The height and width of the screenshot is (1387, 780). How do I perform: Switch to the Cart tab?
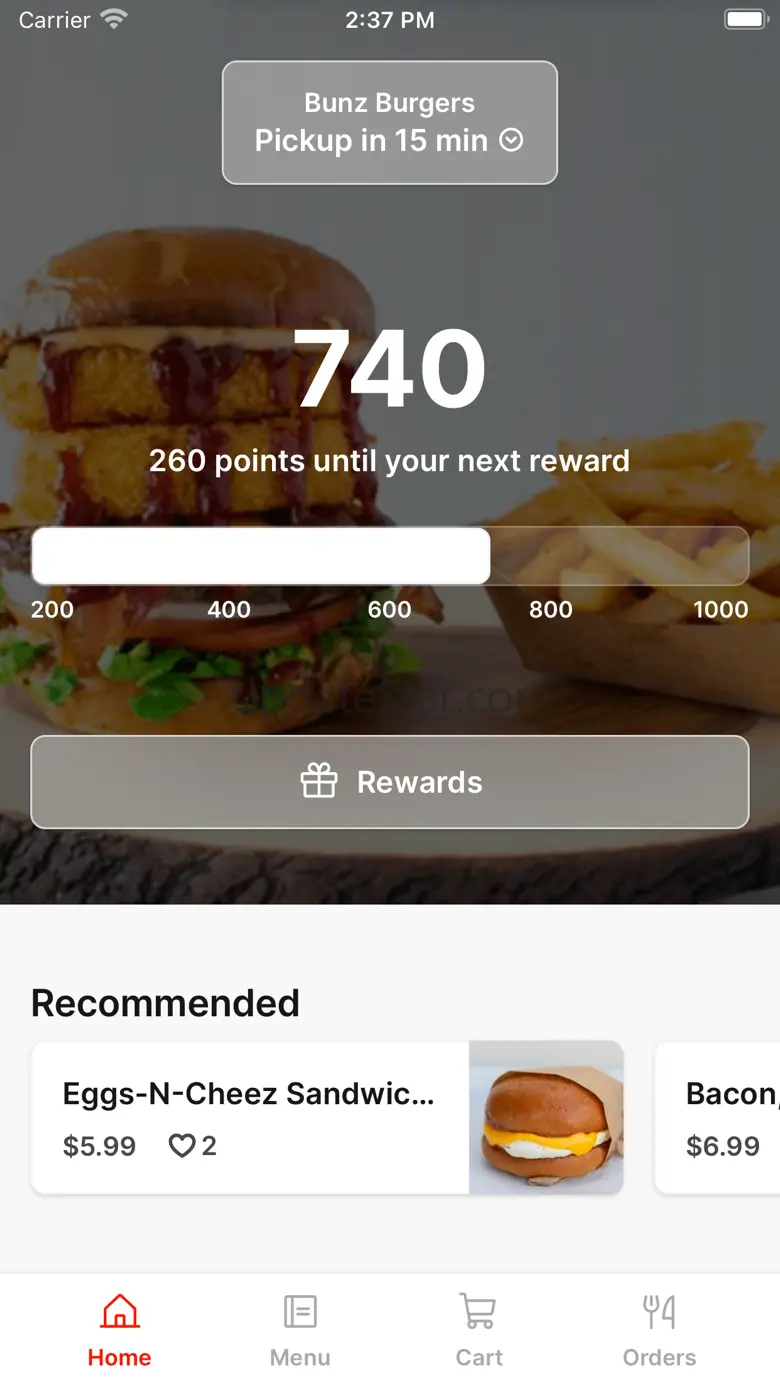click(479, 1330)
